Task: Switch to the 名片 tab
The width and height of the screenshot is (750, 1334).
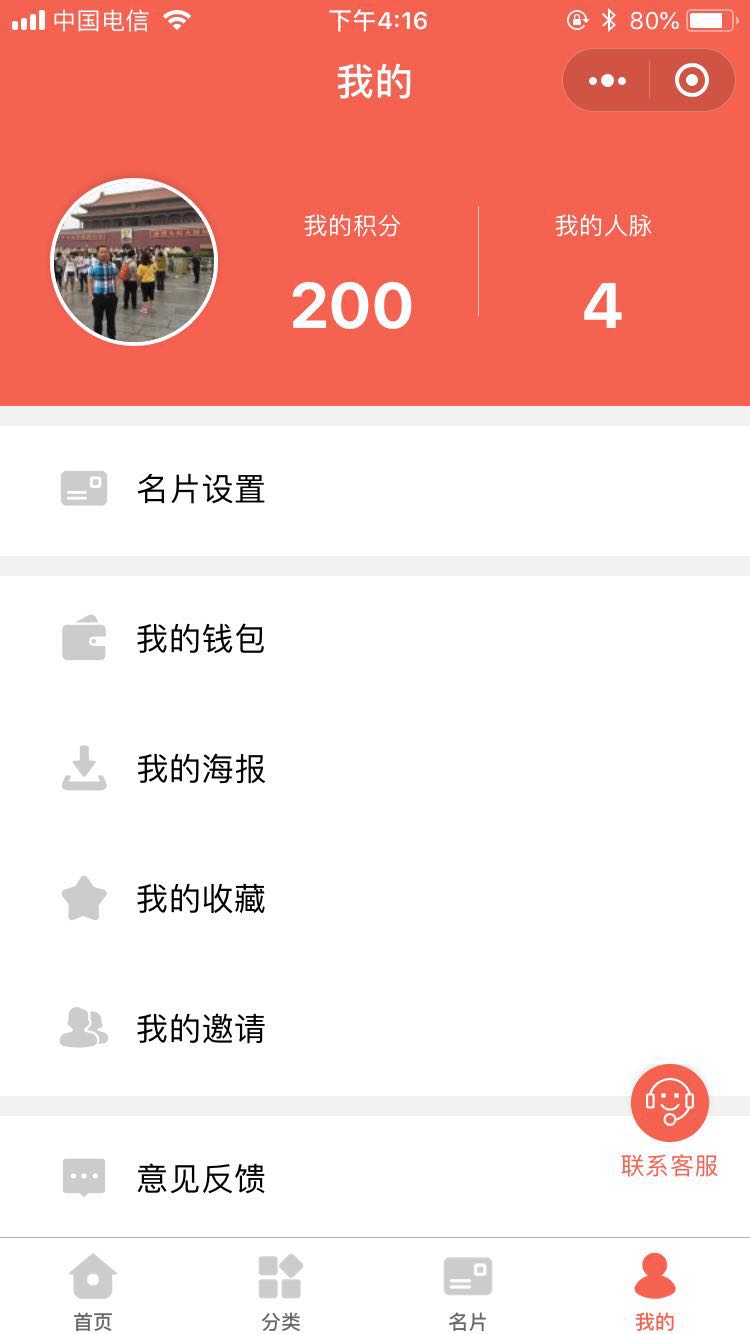Action: pyautogui.click(x=468, y=1290)
